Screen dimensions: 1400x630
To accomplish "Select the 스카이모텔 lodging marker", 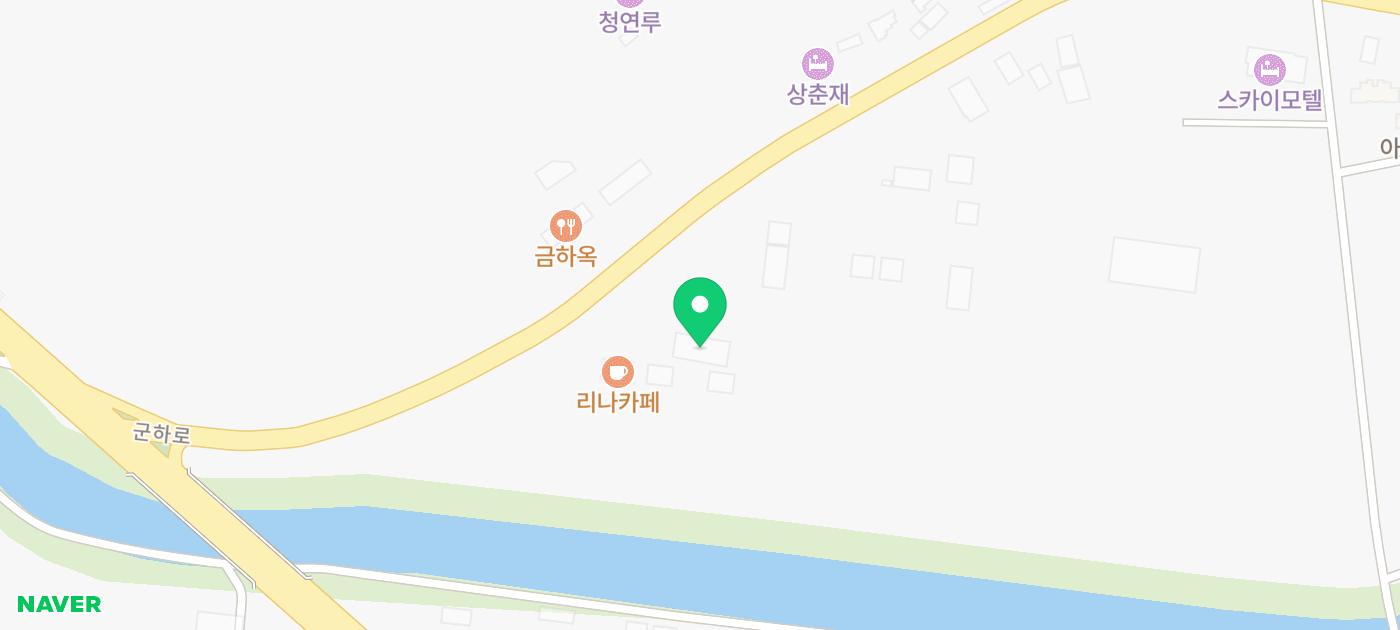I will click(x=1269, y=70).
